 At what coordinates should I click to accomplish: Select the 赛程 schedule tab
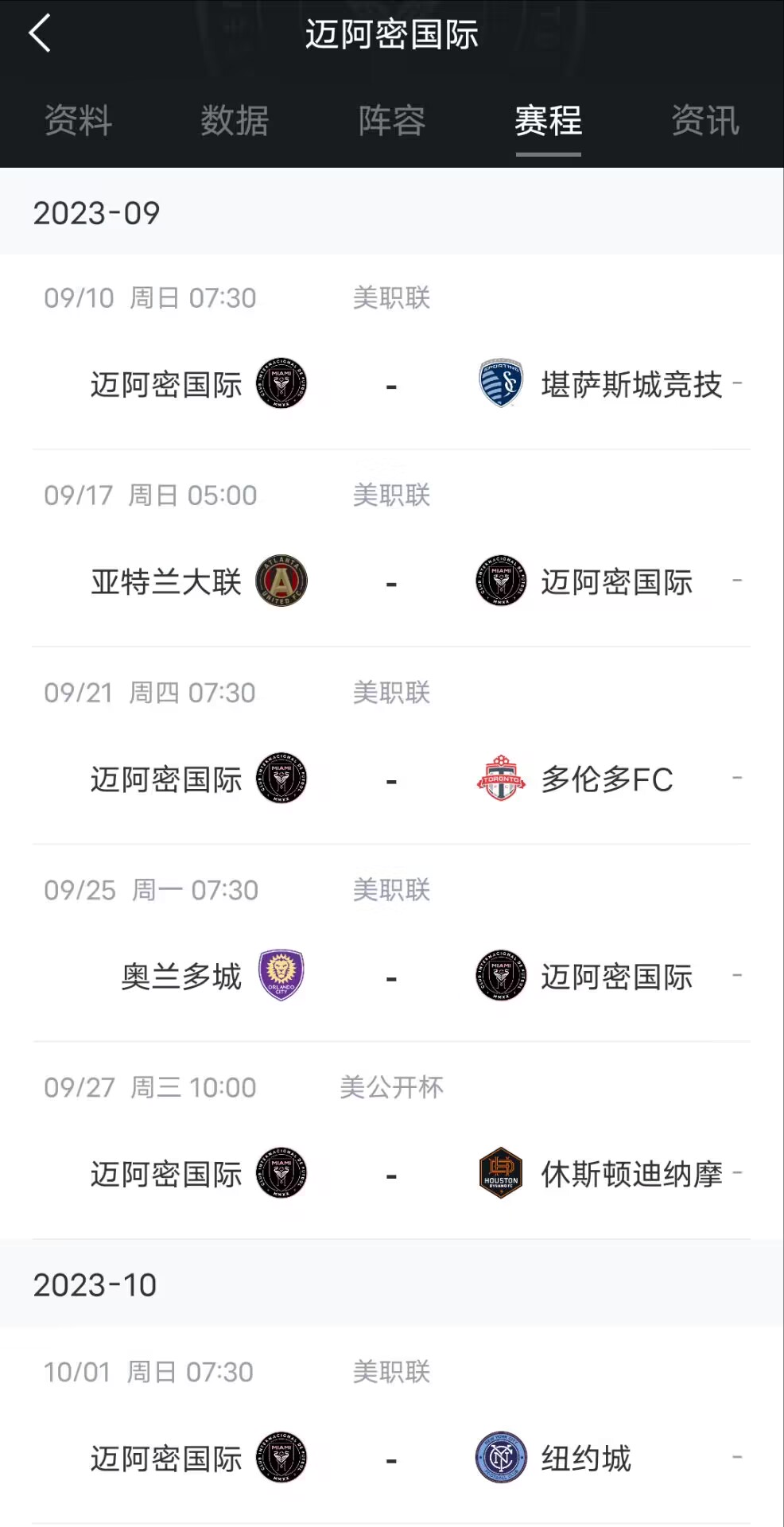548,121
